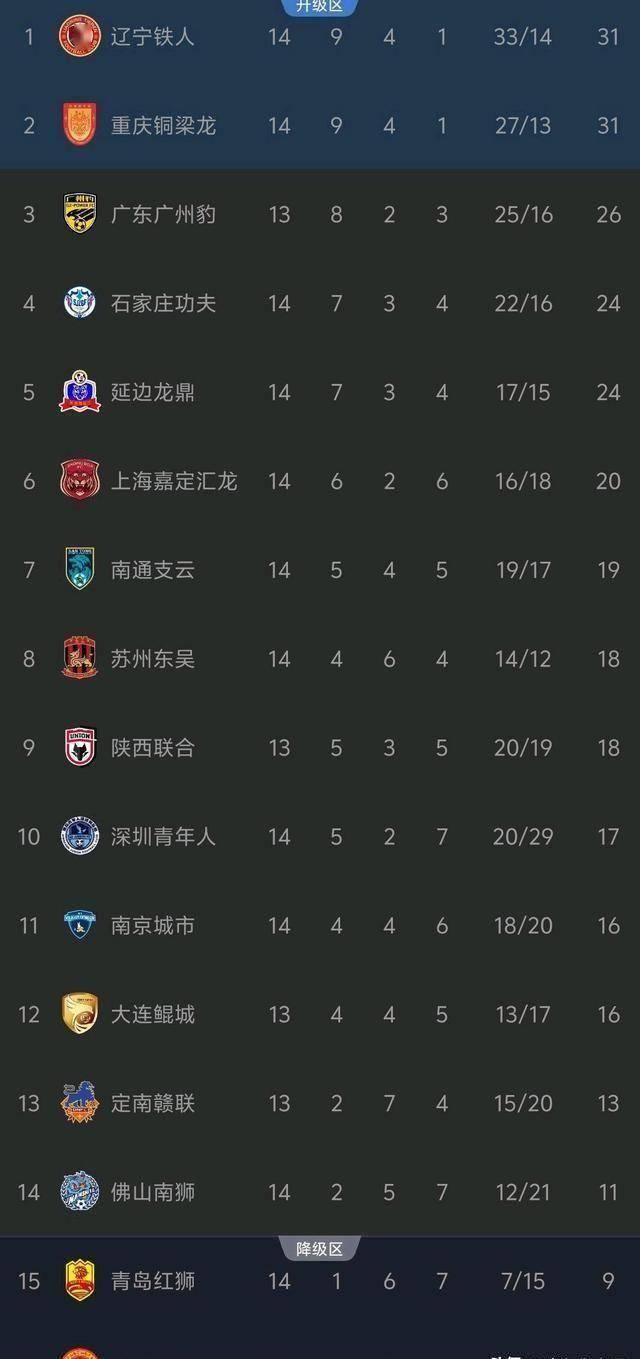This screenshot has height=1359, width=640.
Task: View the 苏州东吴 team details
Action: 320,659
